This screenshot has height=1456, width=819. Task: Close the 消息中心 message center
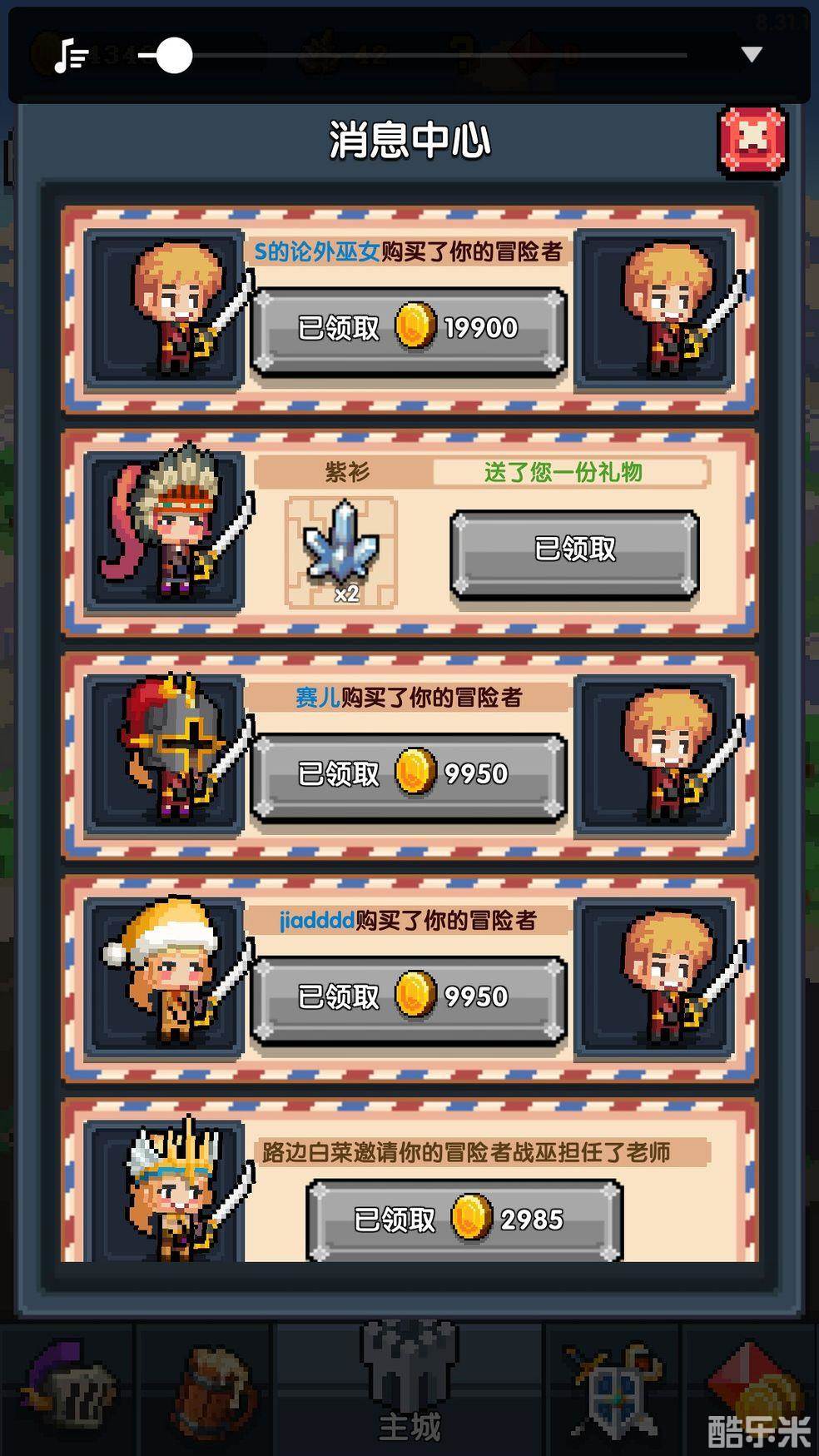(752, 141)
